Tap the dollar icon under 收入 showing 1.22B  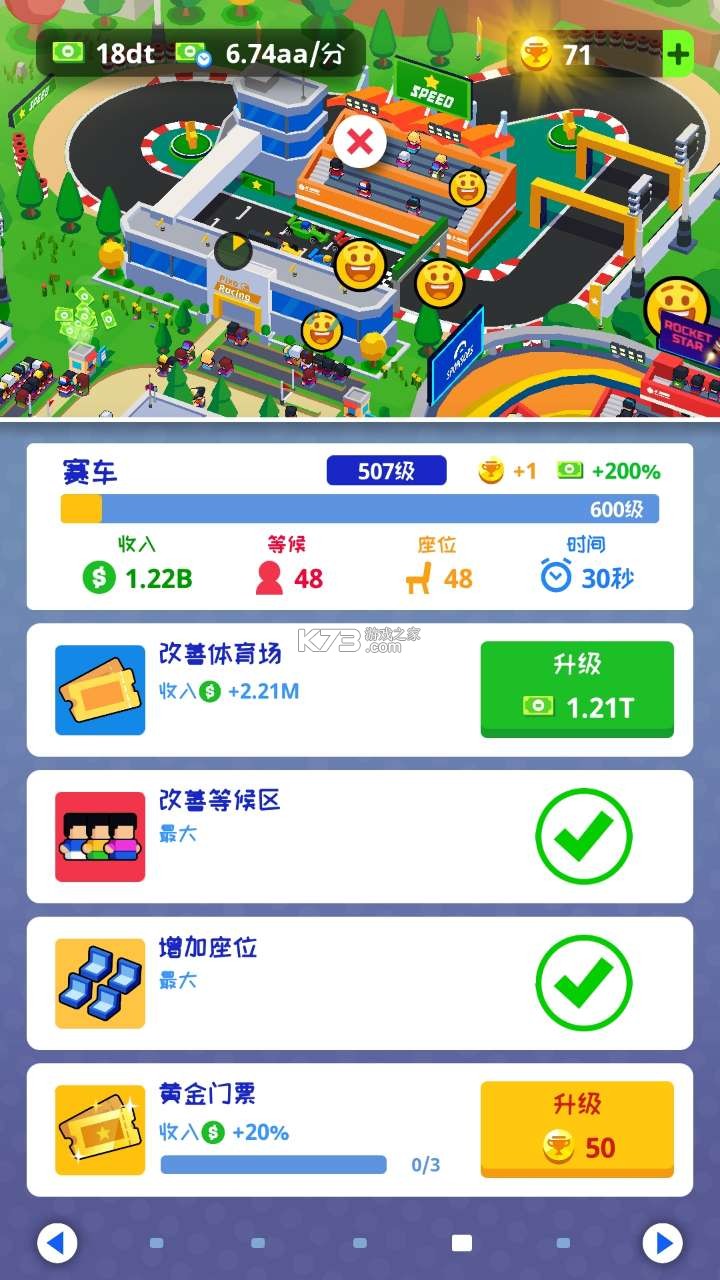tap(97, 576)
